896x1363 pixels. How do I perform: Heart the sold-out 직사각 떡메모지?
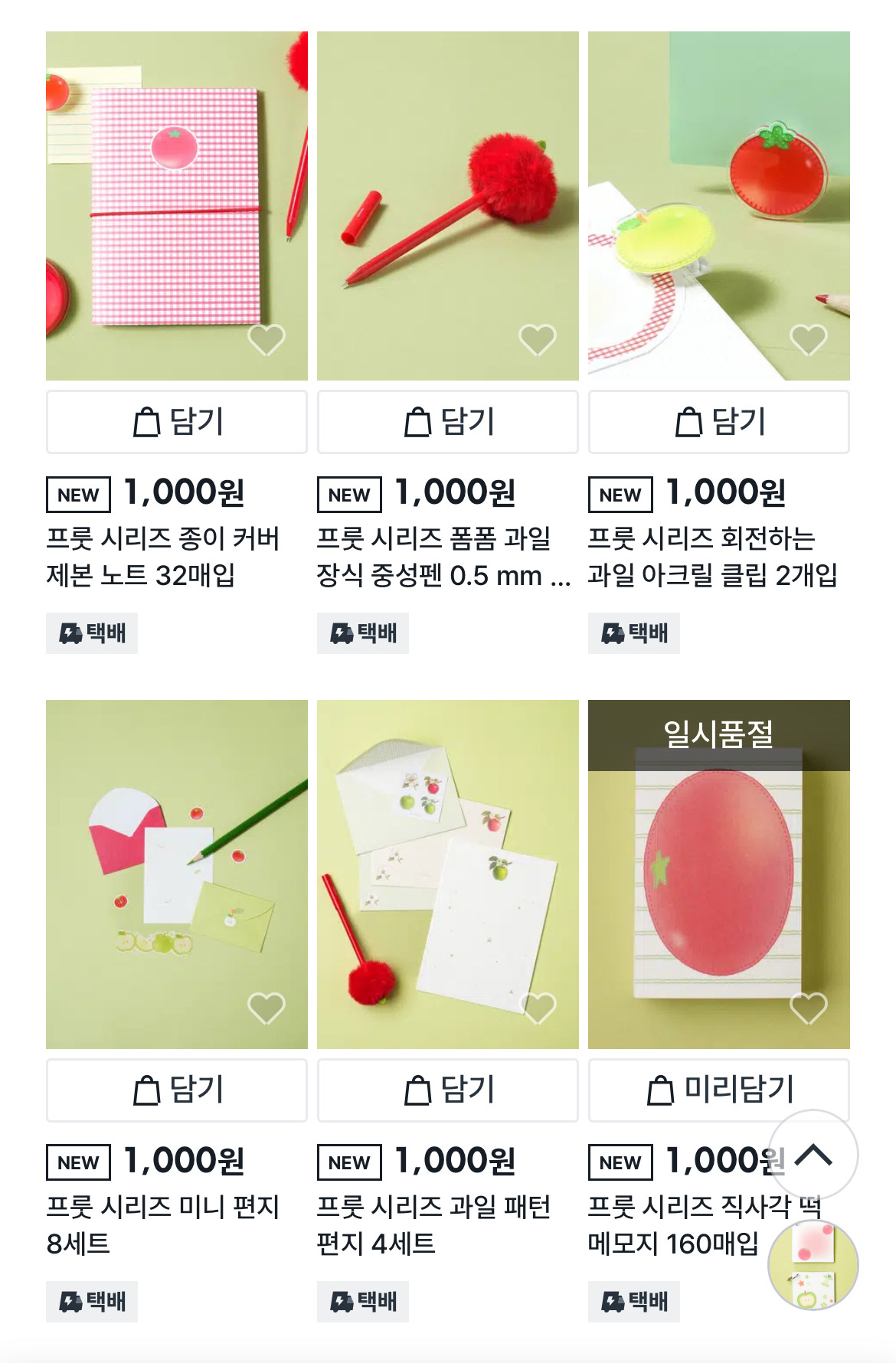click(809, 1008)
